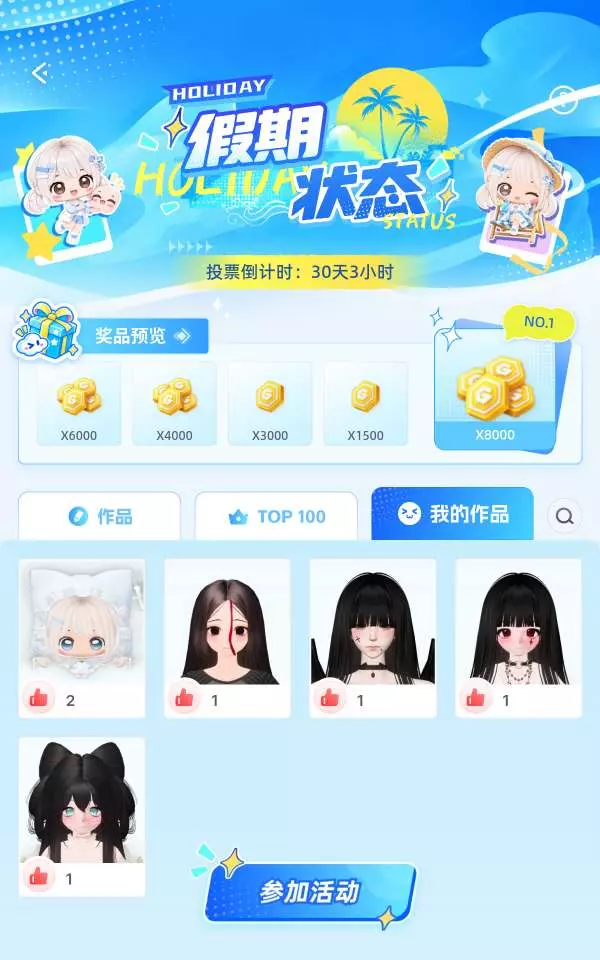This screenshot has width=600, height=960.
Task: Like the avatar with the chain necklace
Action: point(475,698)
